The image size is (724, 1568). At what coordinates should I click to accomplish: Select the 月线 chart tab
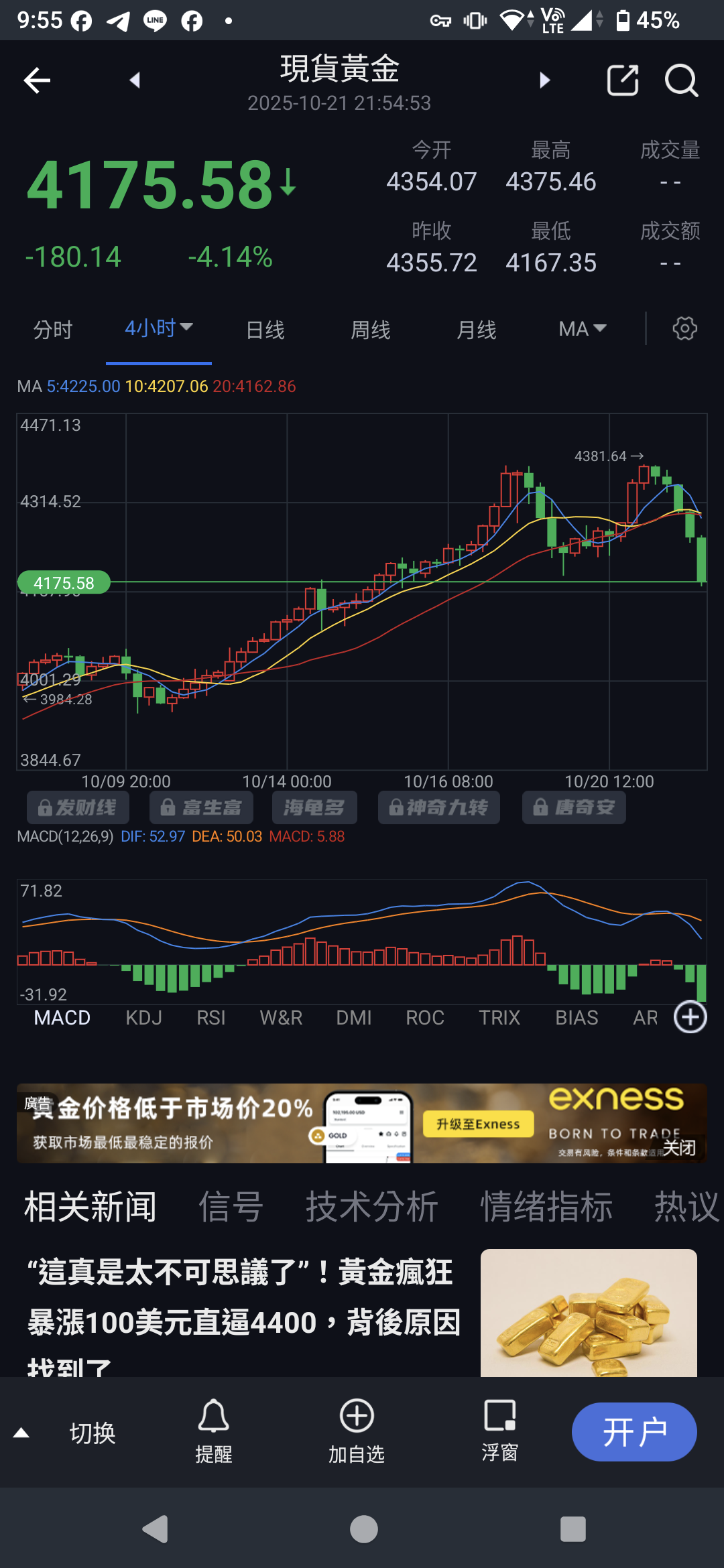476,329
